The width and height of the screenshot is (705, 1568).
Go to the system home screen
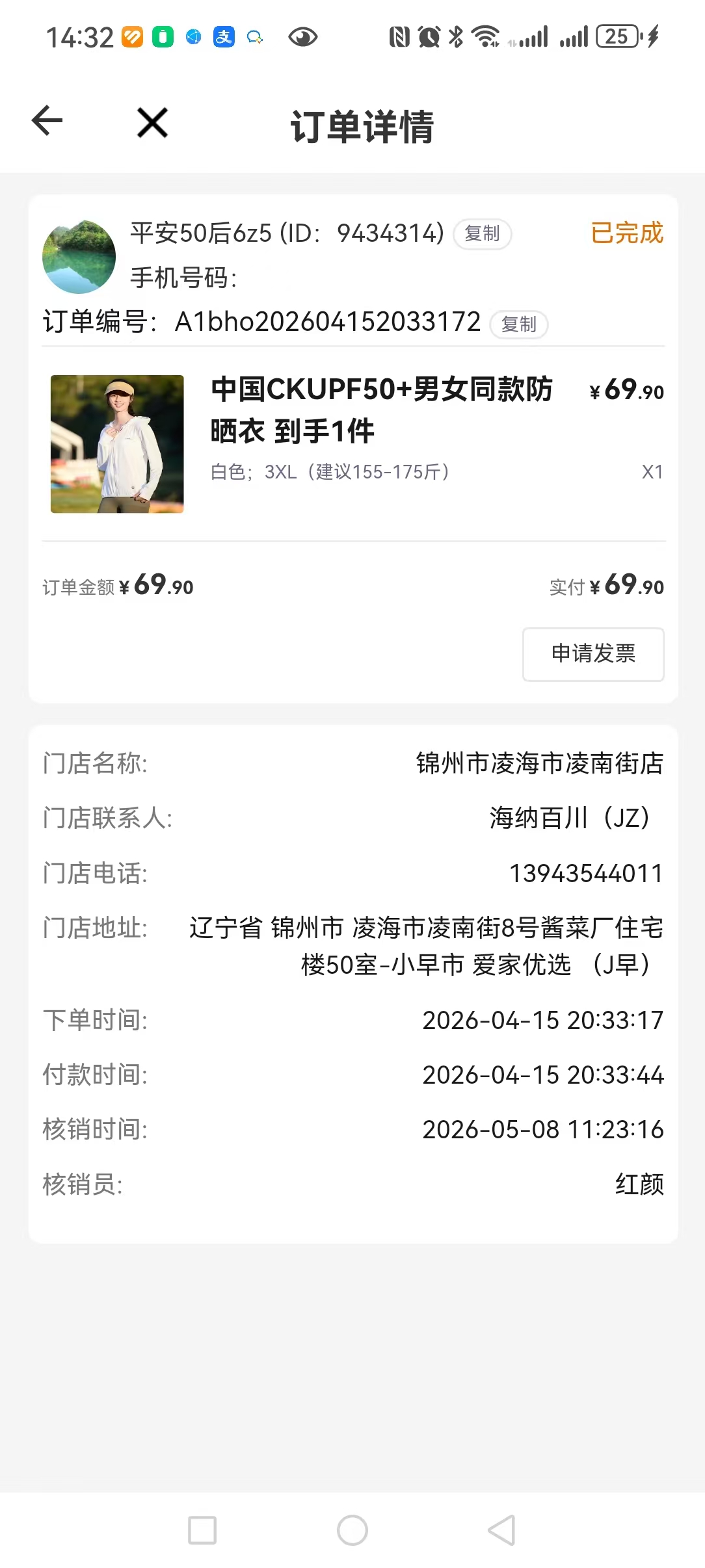coord(352,1530)
